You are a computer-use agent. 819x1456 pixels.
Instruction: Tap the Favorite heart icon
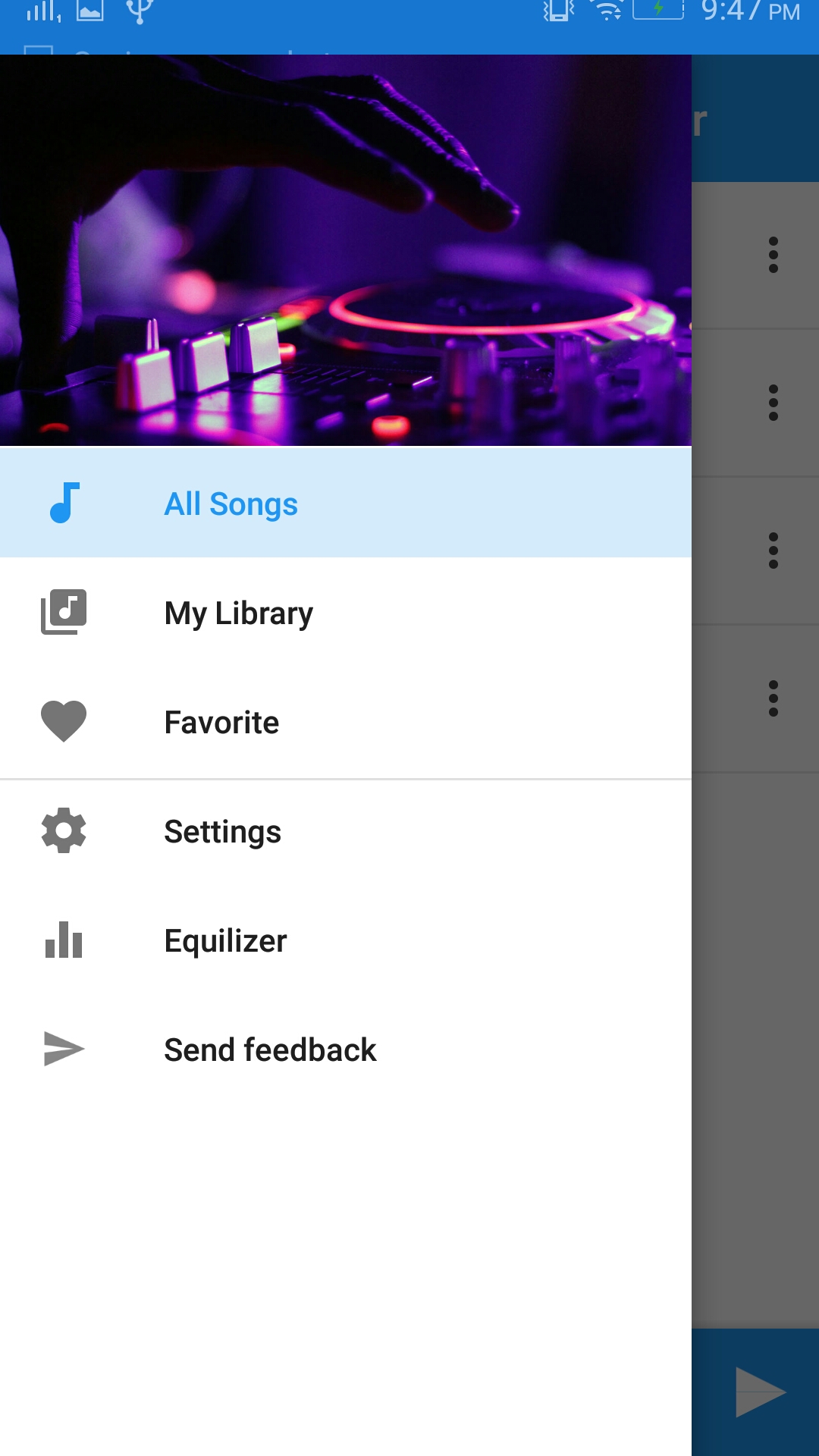pos(63,721)
